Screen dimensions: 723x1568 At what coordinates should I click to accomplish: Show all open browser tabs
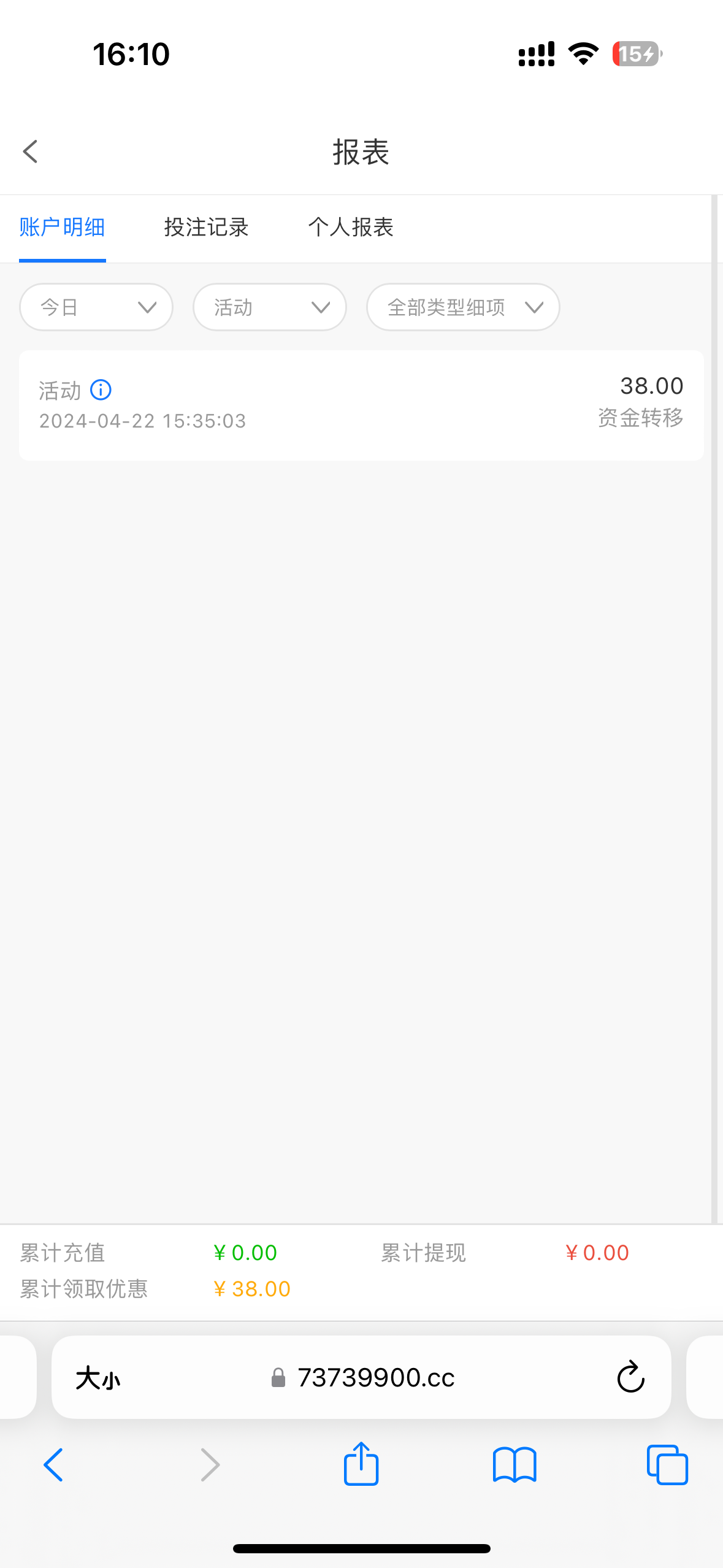pos(667,1465)
